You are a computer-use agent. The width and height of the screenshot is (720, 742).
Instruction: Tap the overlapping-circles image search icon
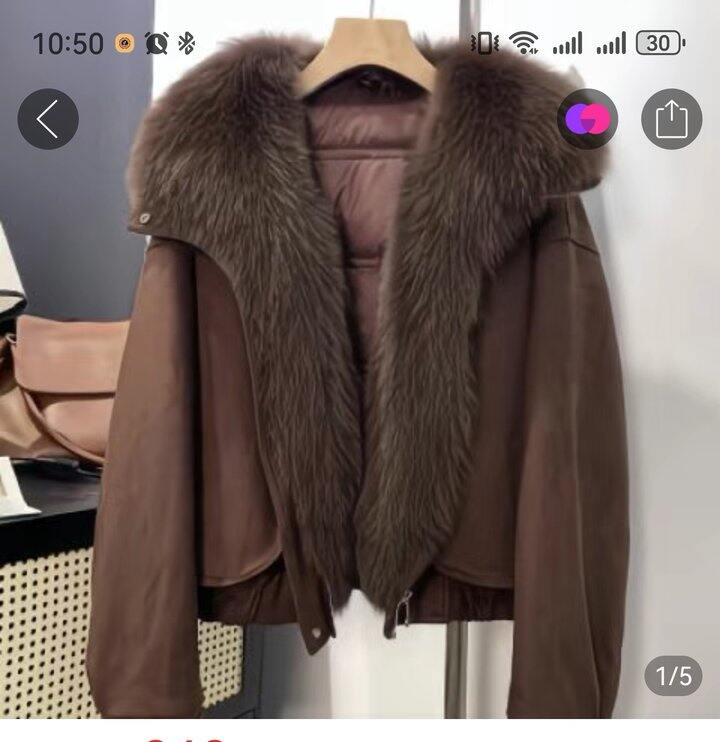[588, 117]
